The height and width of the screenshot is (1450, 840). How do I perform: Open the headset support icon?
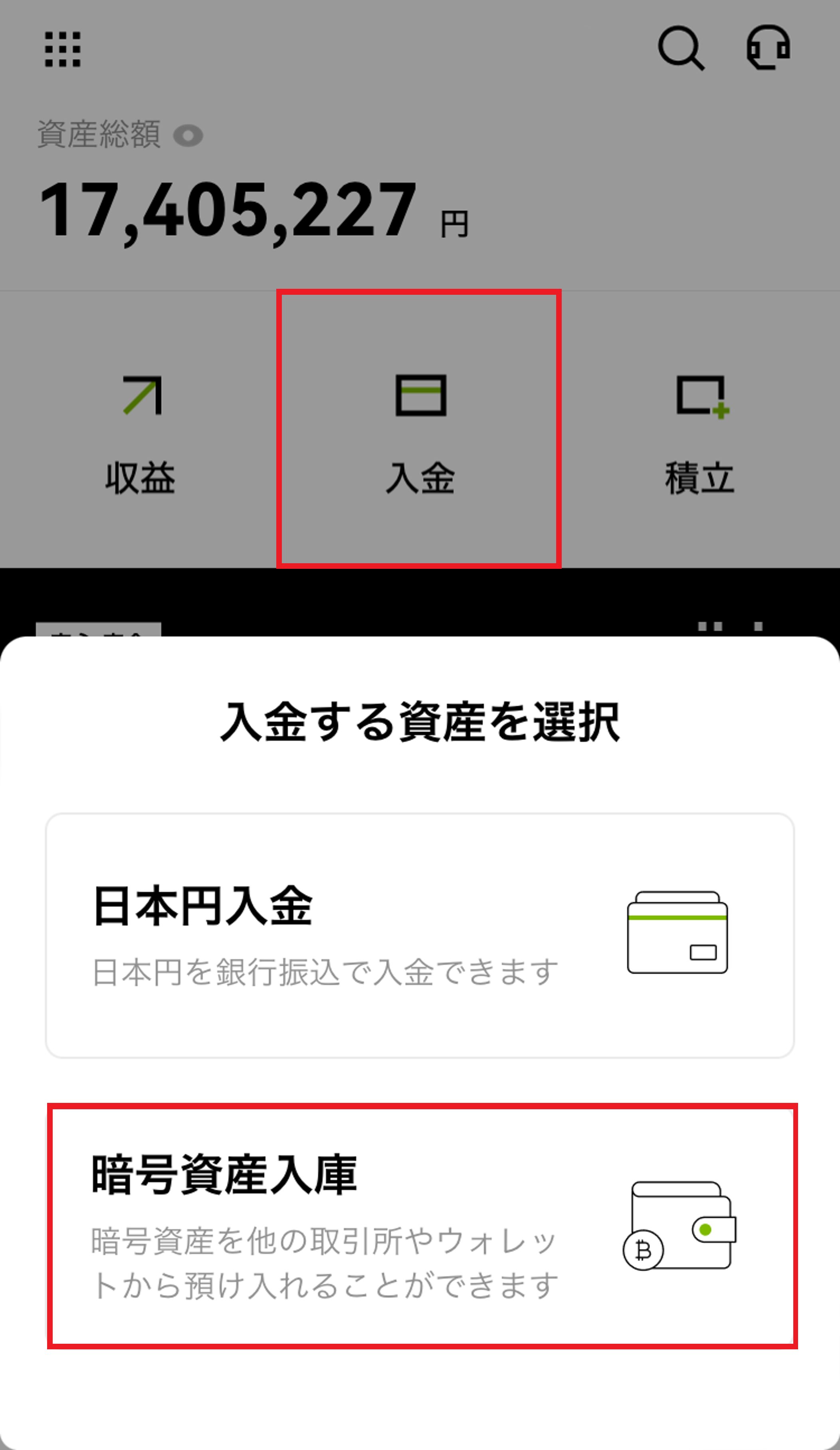[768, 47]
